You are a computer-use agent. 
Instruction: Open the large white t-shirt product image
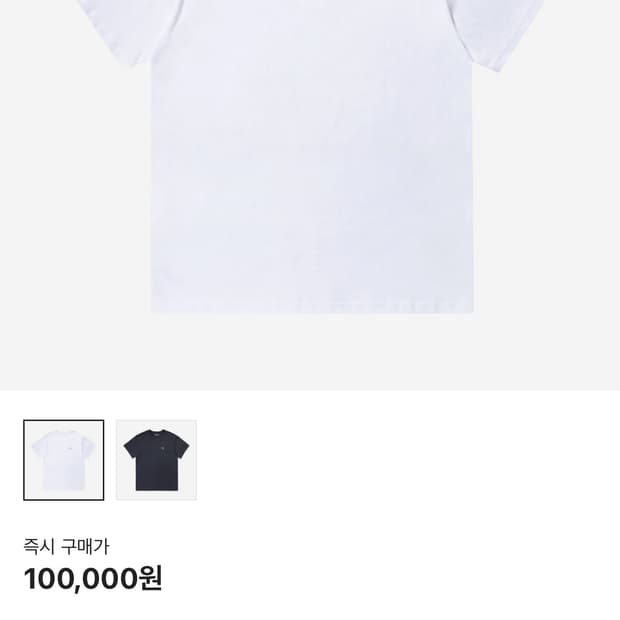point(310,170)
